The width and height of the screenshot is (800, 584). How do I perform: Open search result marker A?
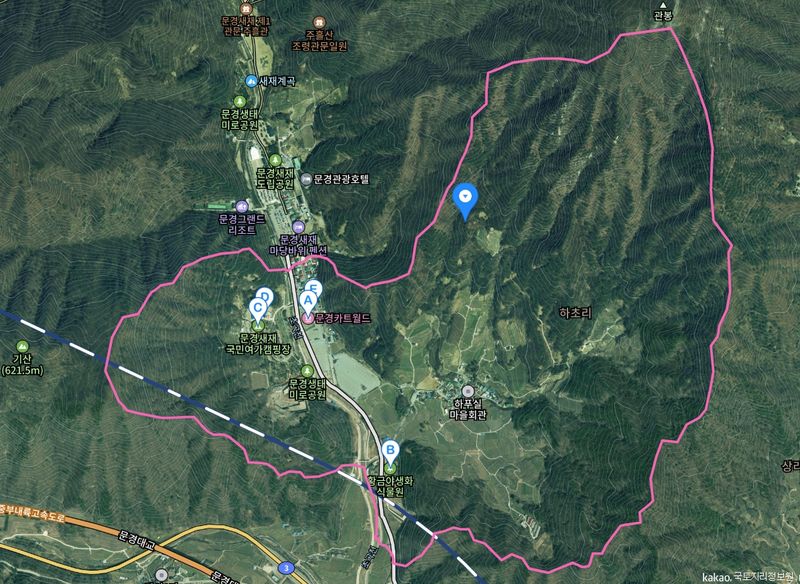pos(309,298)
